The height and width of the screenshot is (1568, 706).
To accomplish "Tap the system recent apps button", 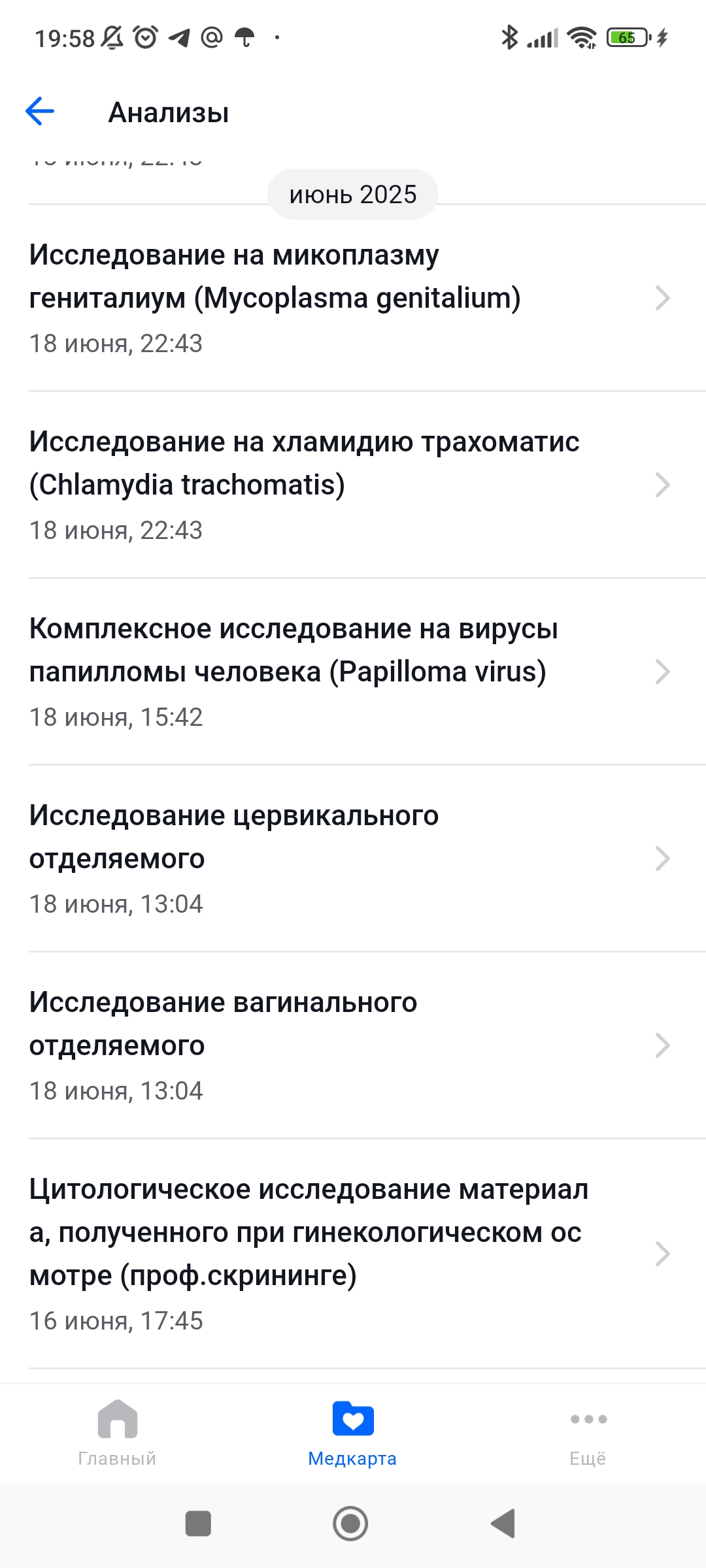I will coord(198,1524).
